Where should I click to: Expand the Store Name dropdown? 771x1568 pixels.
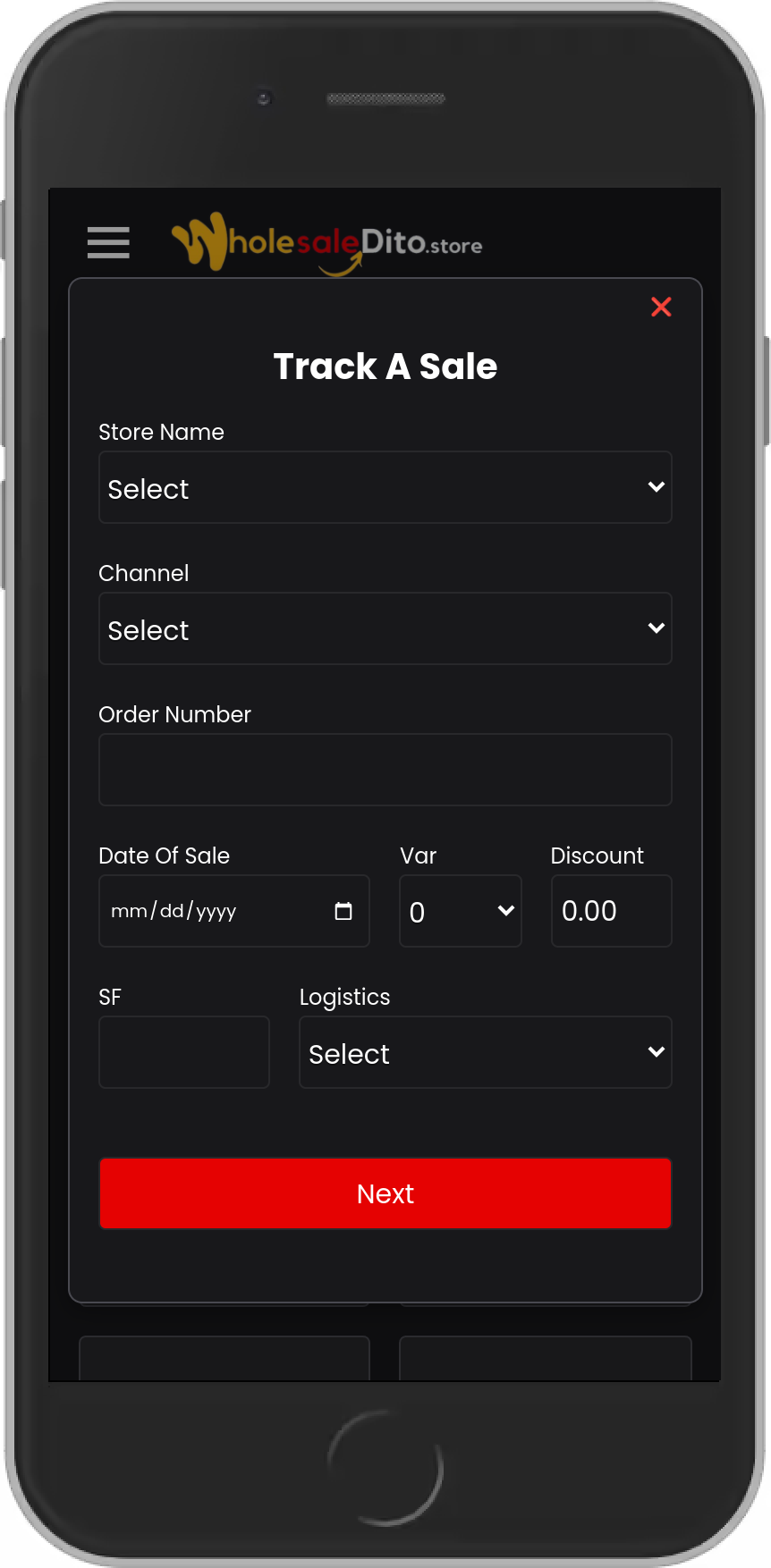pyautogui.click(x=385, y=487)
